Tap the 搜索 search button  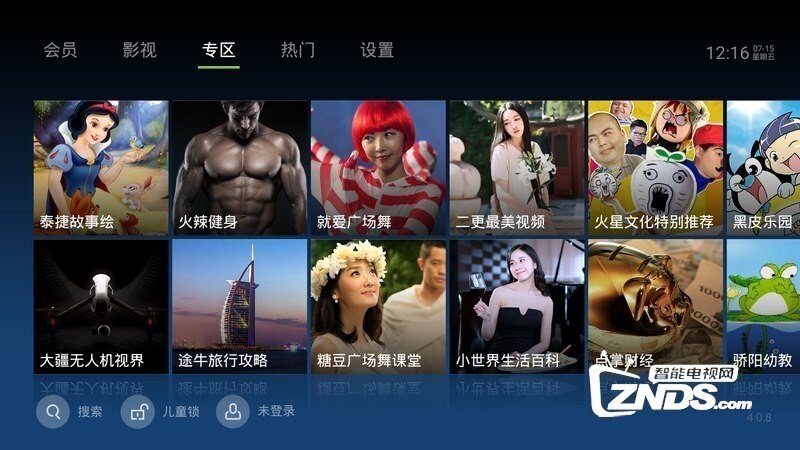click(x=69, y=411)
